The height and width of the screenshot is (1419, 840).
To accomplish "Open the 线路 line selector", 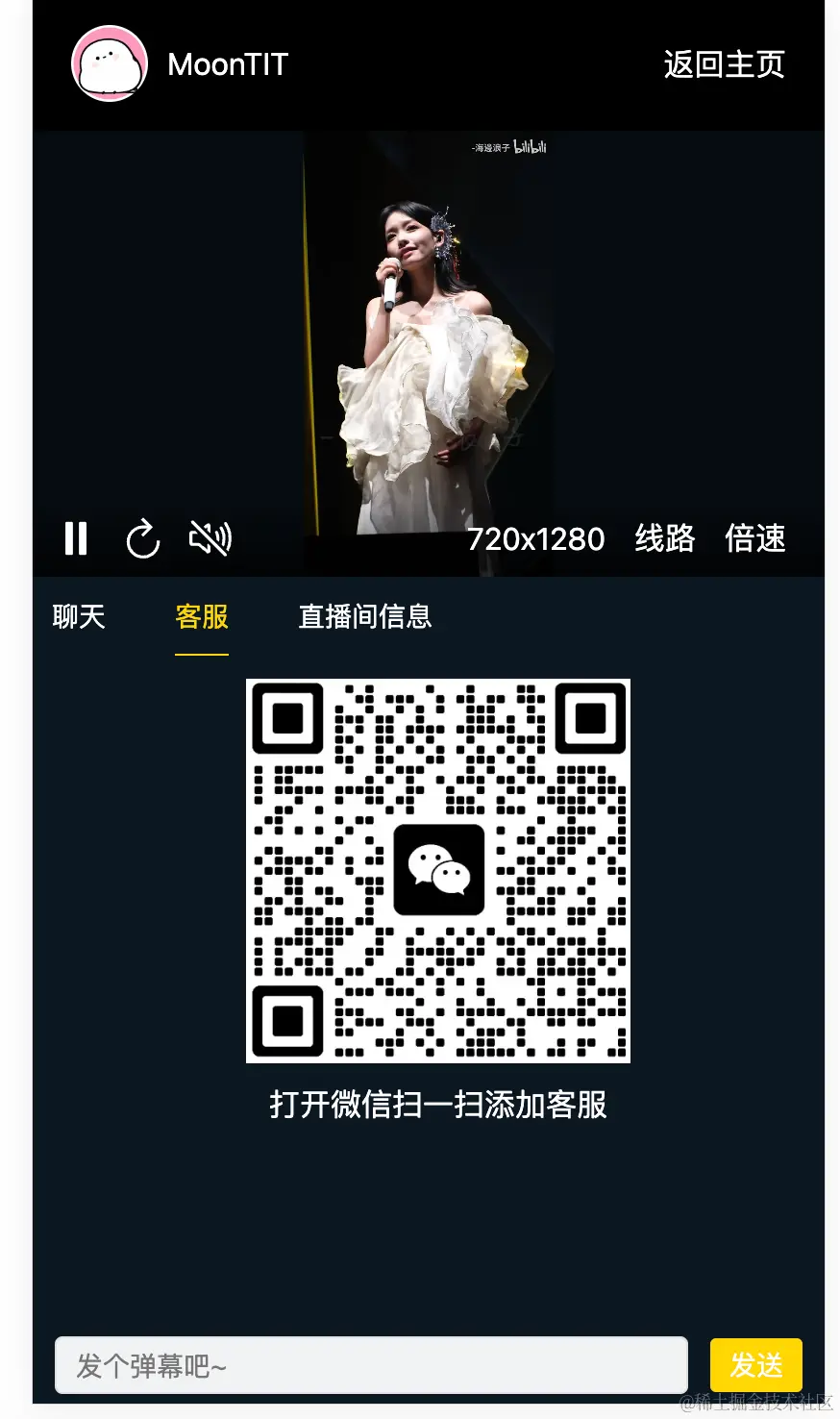I will coord(664,538).
